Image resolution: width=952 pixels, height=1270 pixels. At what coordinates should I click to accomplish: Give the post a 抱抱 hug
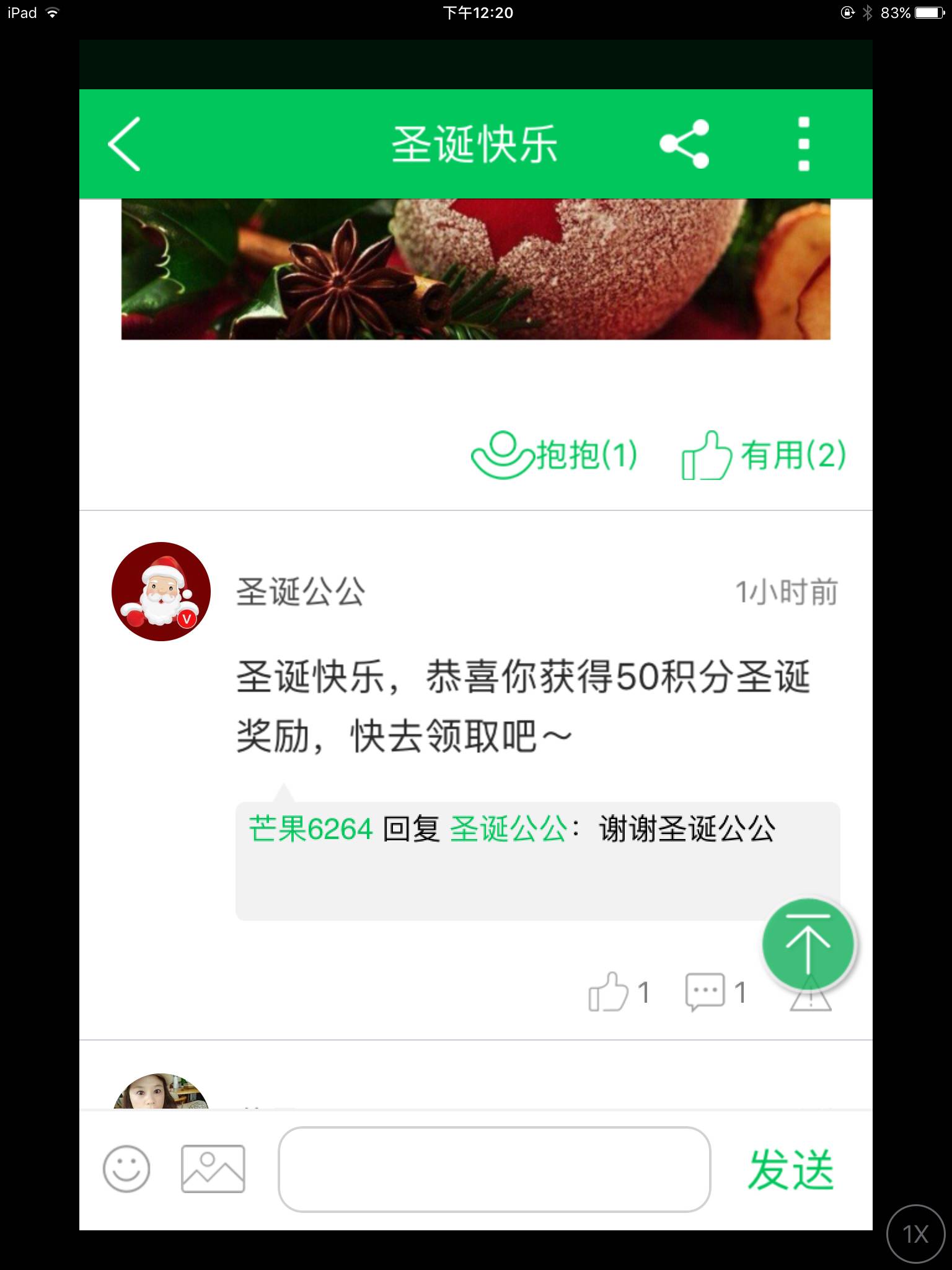(554, 455)
